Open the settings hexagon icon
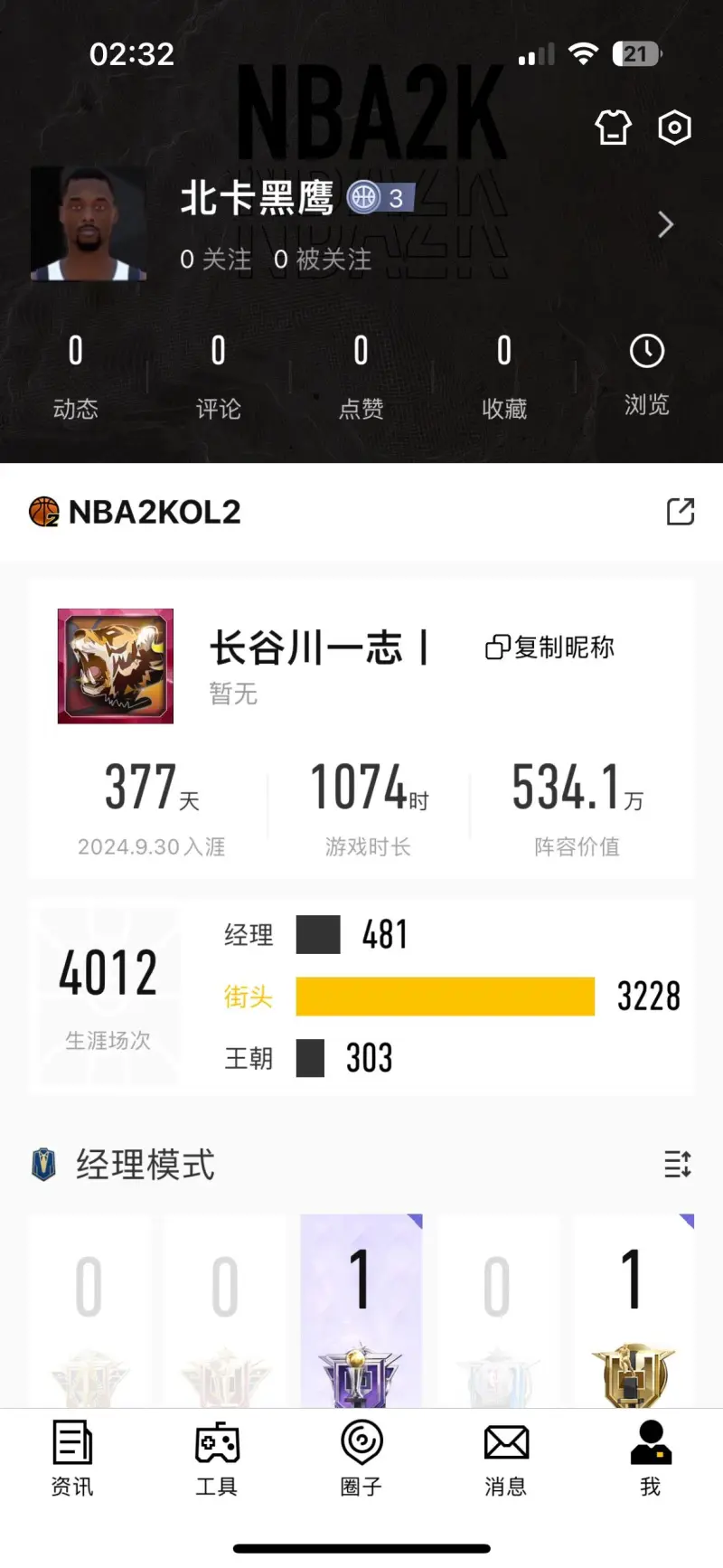 coord(674,128)
